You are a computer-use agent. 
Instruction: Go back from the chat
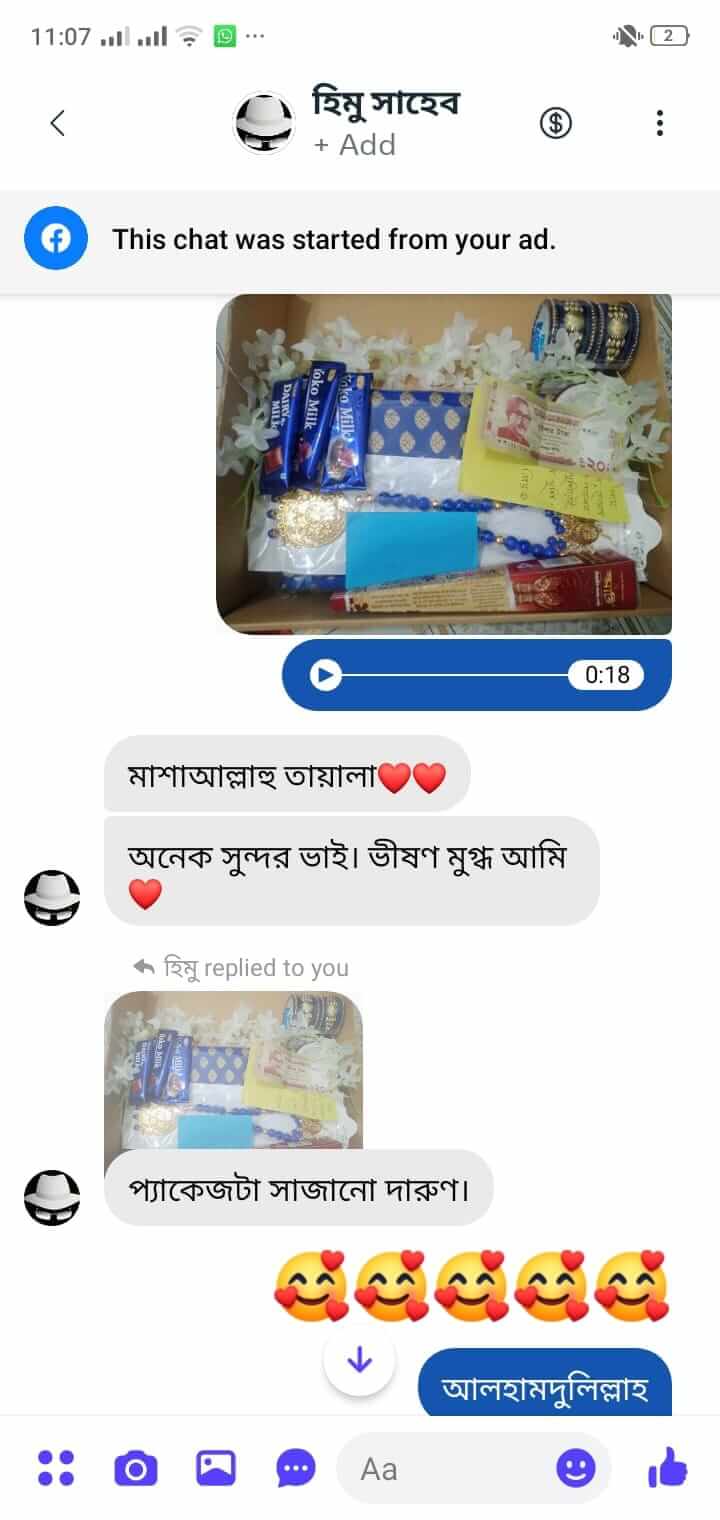[x=57, y=123]
